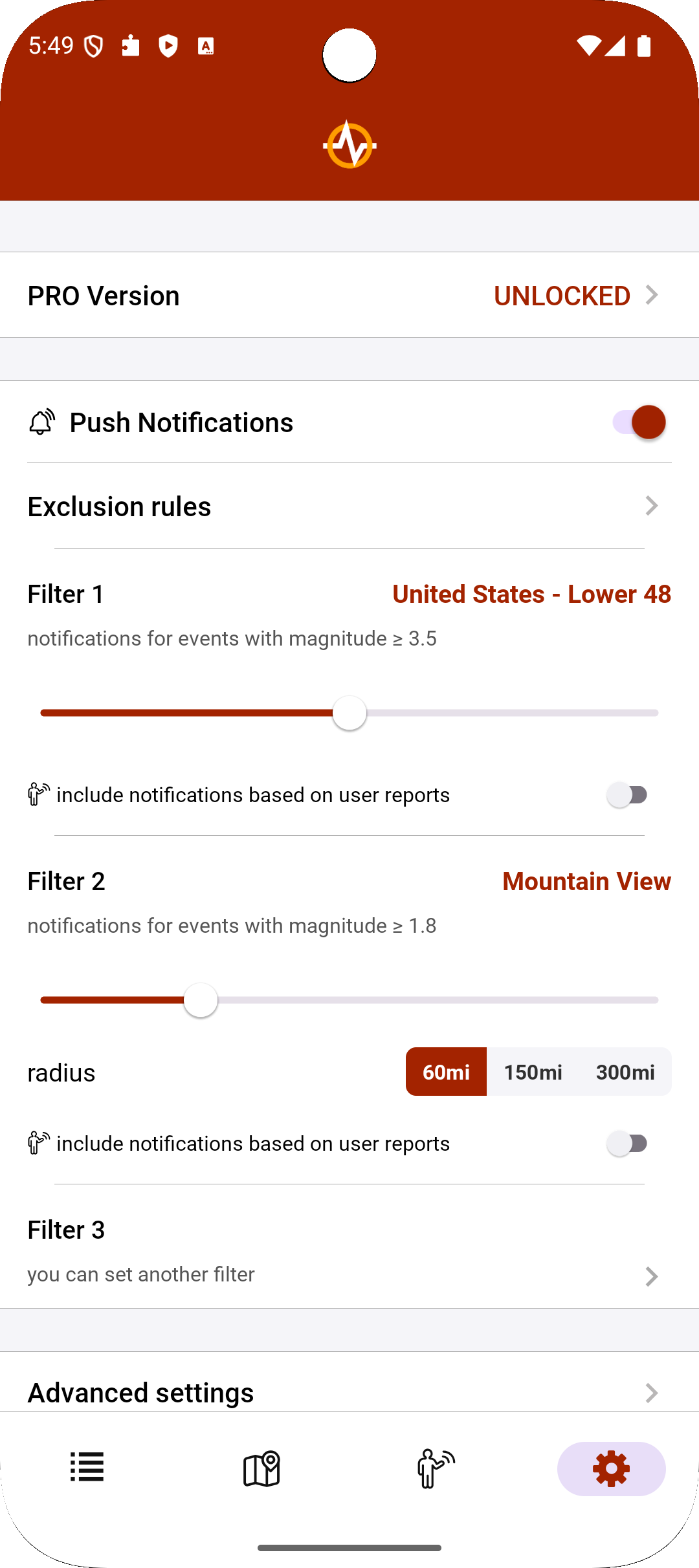Enable user report notifications for Filter 2
Image resolution: width=699 pixels, height=1568 pixels.
(x=627, y=1143)
